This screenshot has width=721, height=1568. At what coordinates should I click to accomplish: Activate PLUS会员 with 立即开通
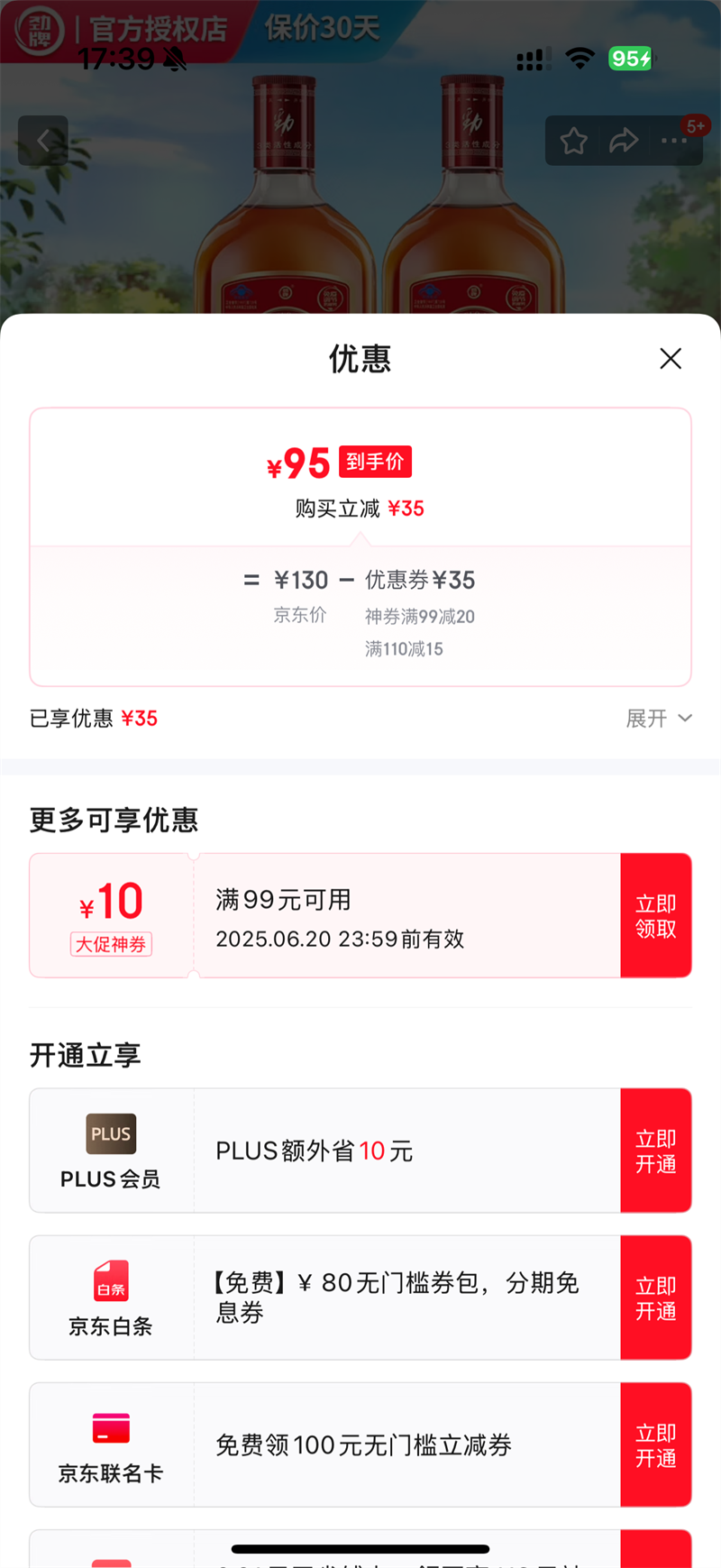[655, 1151]
